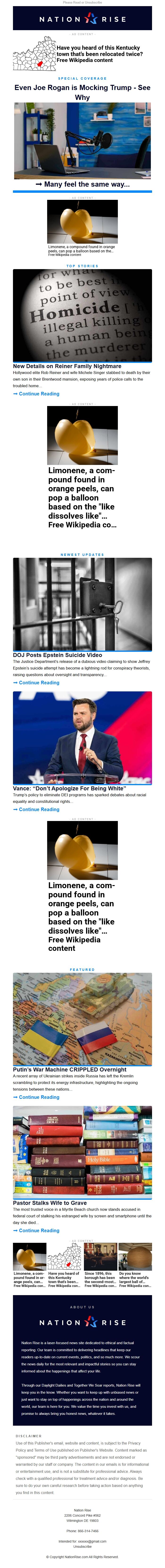Screen dimensions: 165x1568
Task: Open the Reiner Family Nightmare headline
Action: (67, 366)
